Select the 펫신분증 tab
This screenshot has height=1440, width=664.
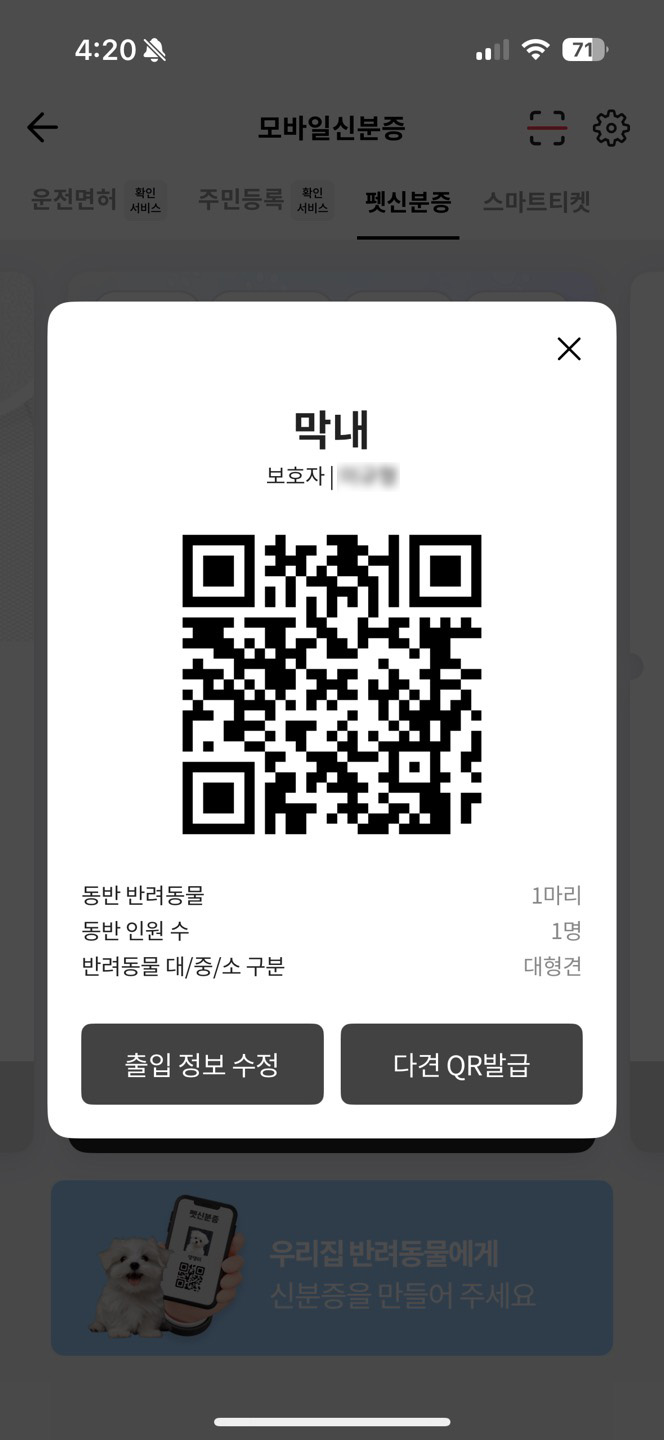click(408, 202)
